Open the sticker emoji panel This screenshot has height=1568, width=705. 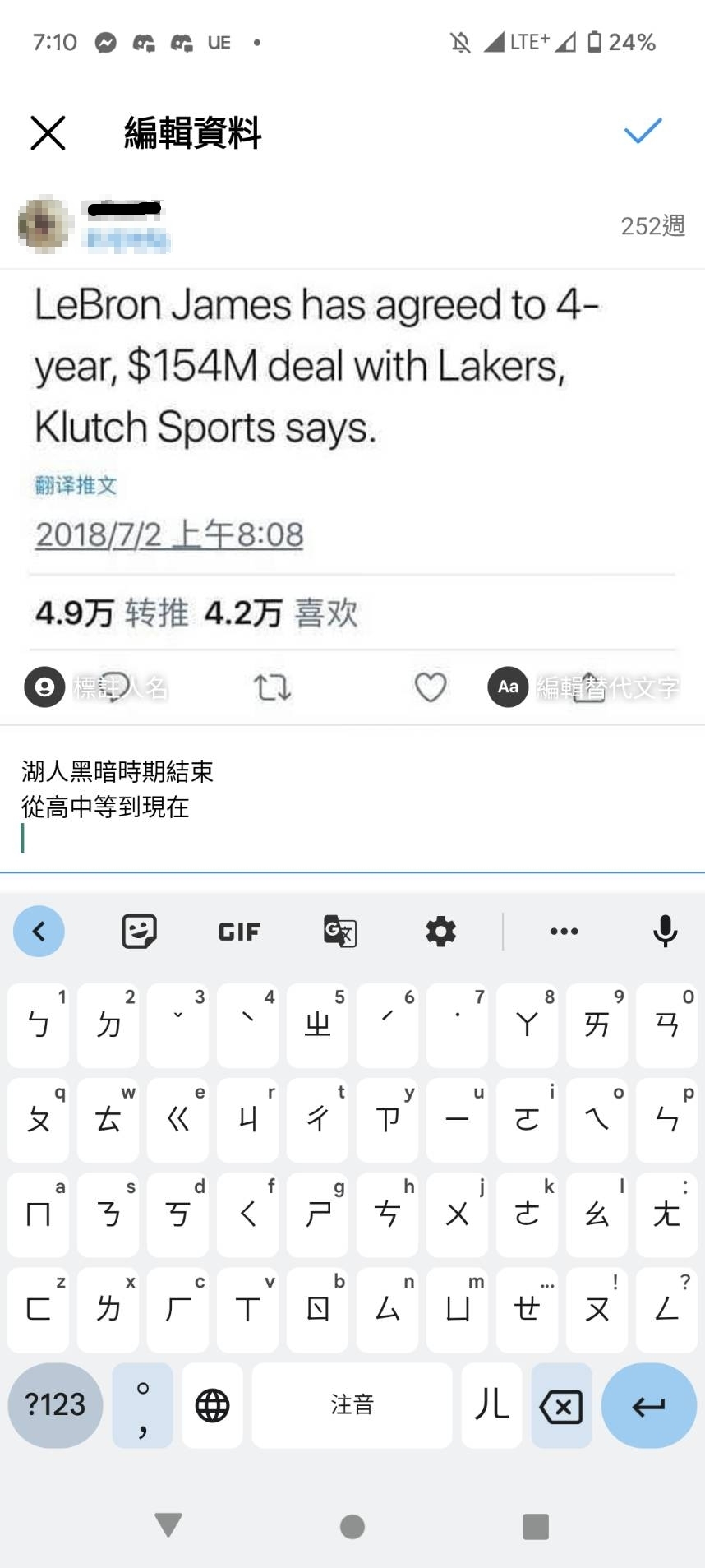(x=139, y=931)
